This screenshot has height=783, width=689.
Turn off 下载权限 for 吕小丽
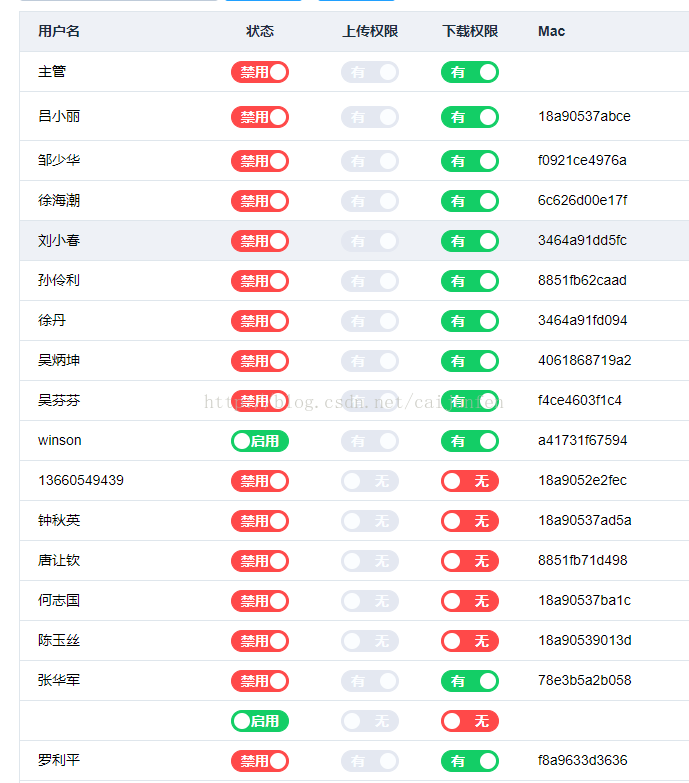tap(469, 117)
